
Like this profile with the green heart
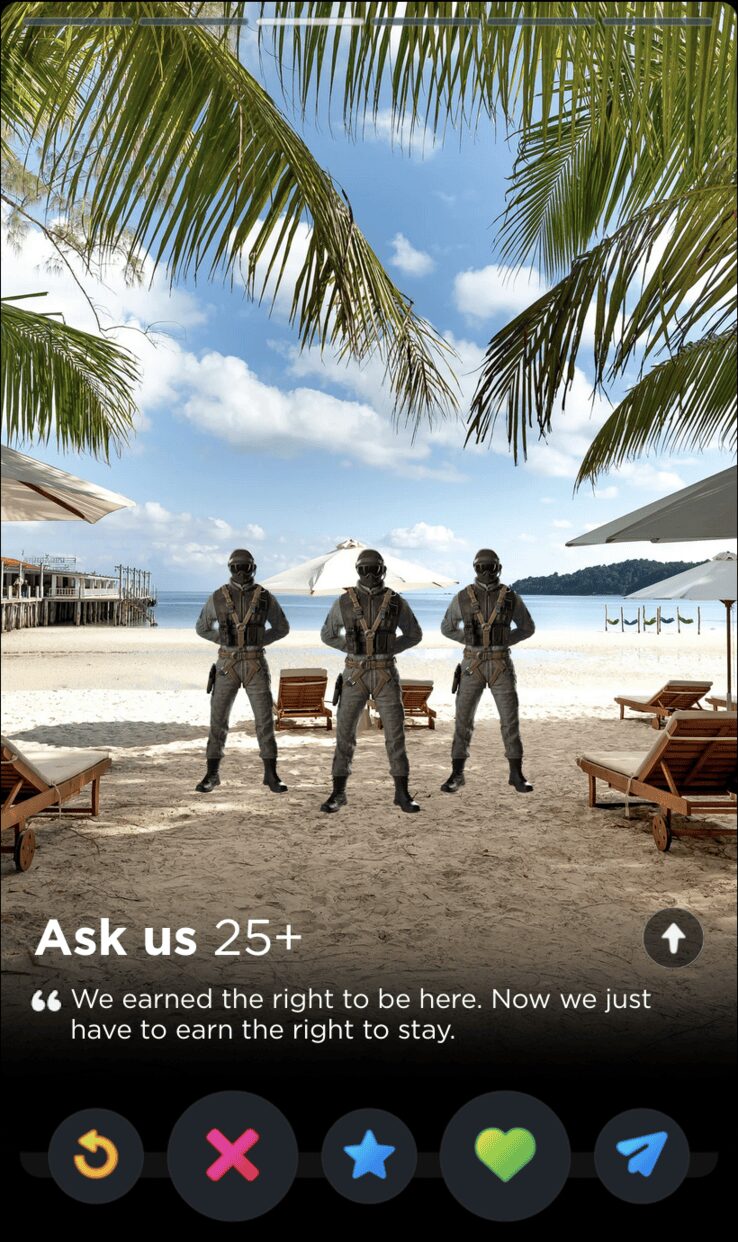pos(505,1155)
